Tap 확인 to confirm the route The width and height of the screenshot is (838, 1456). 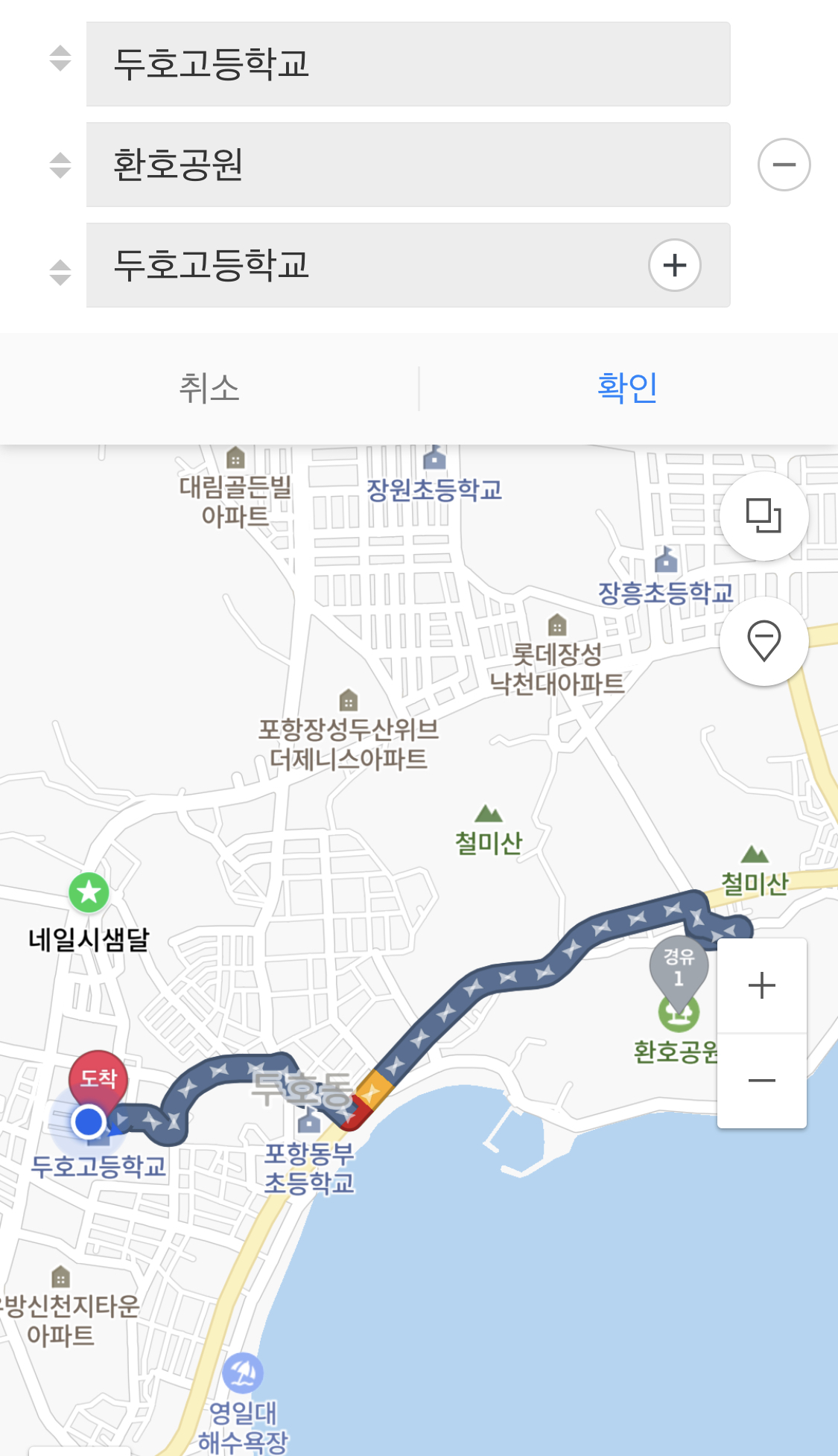coord(627,388)
